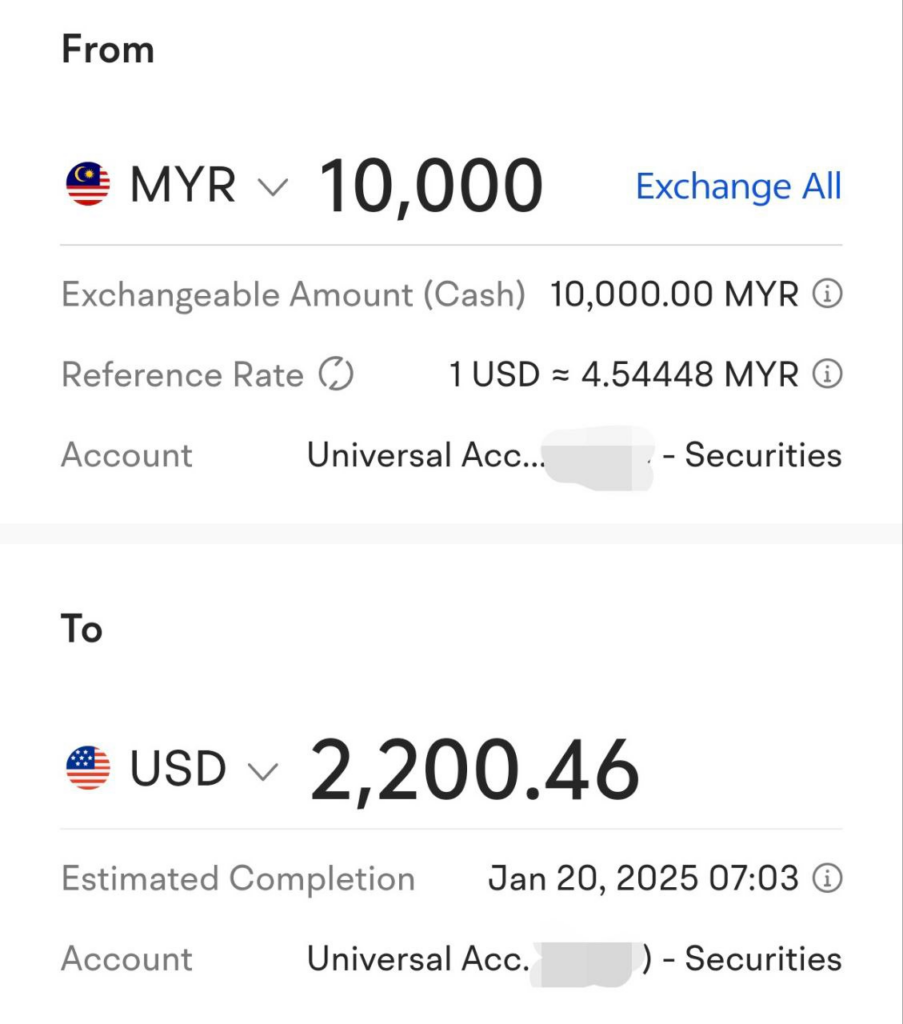Screen dimensions: 903x1024
Task: Show info for Exchangeable Amount (Cash)
Action: (827, 295)
